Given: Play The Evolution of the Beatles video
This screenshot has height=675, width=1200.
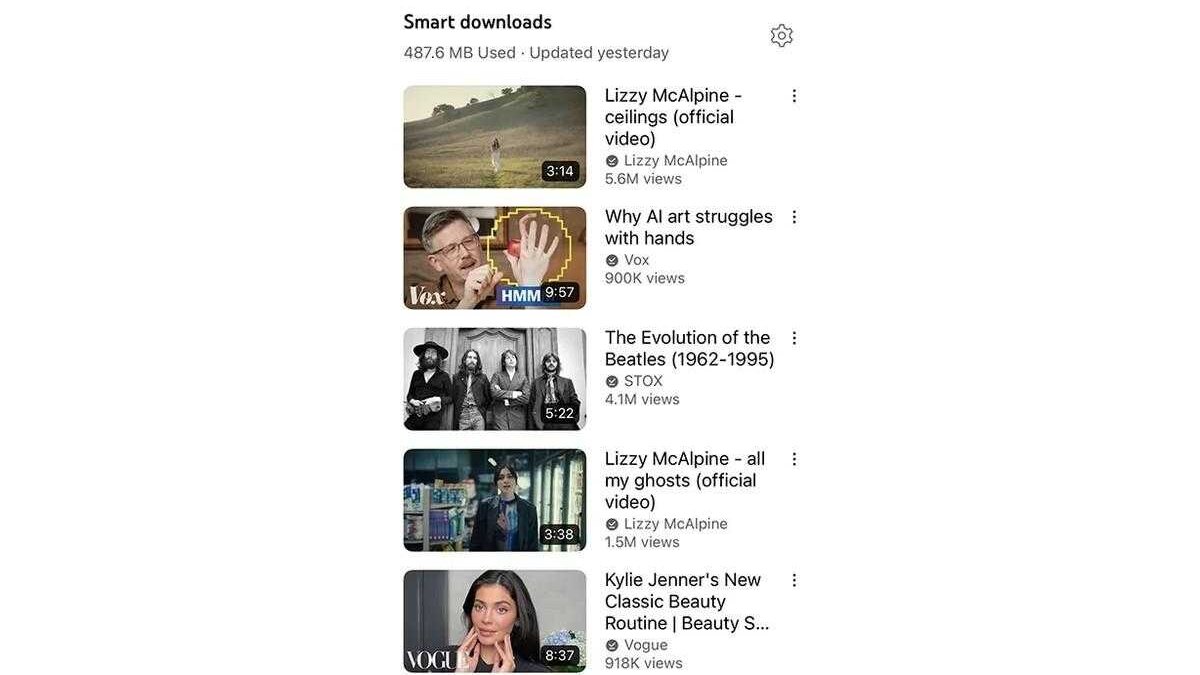Looking at the screenshot, I should (495, 379).
